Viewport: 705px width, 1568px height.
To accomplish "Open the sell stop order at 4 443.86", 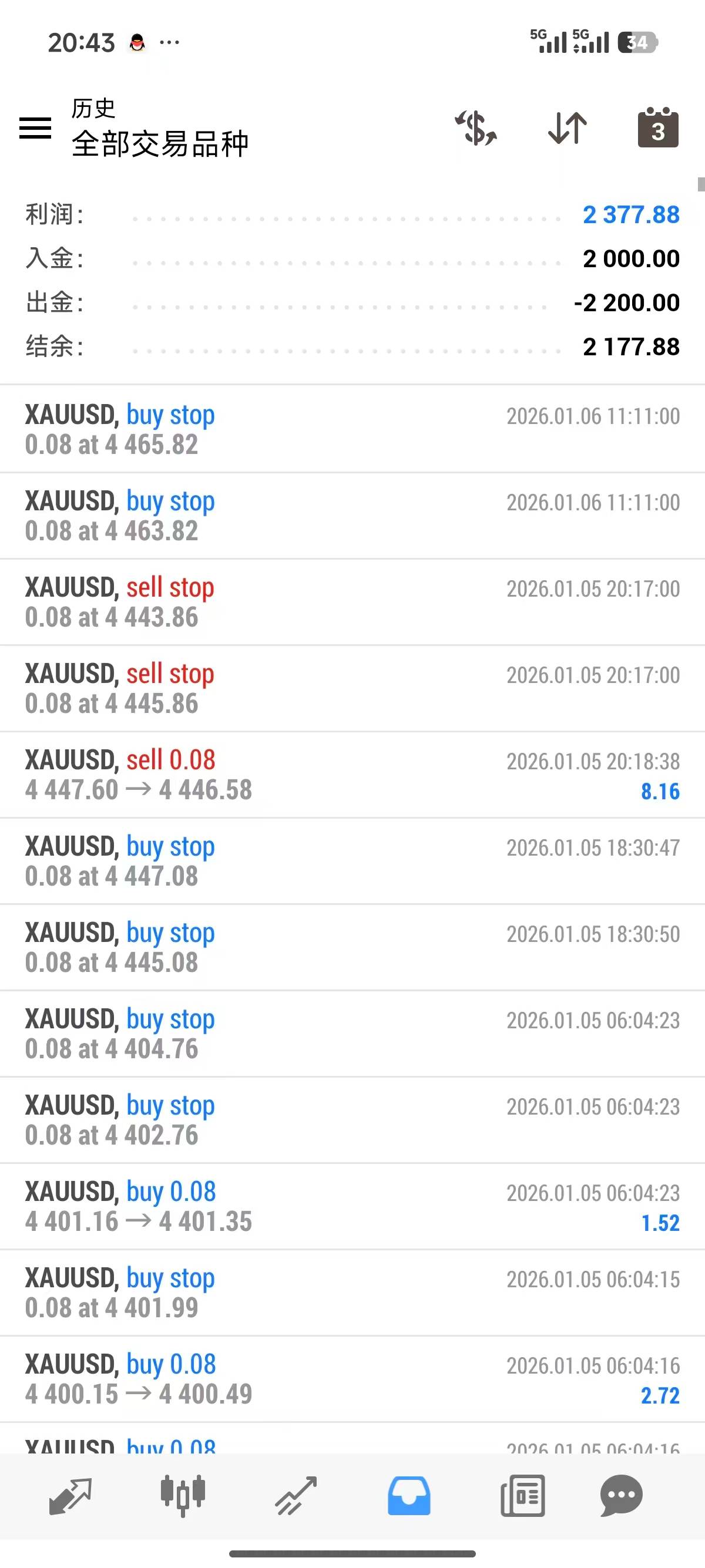I will click(x=352, y=602).
